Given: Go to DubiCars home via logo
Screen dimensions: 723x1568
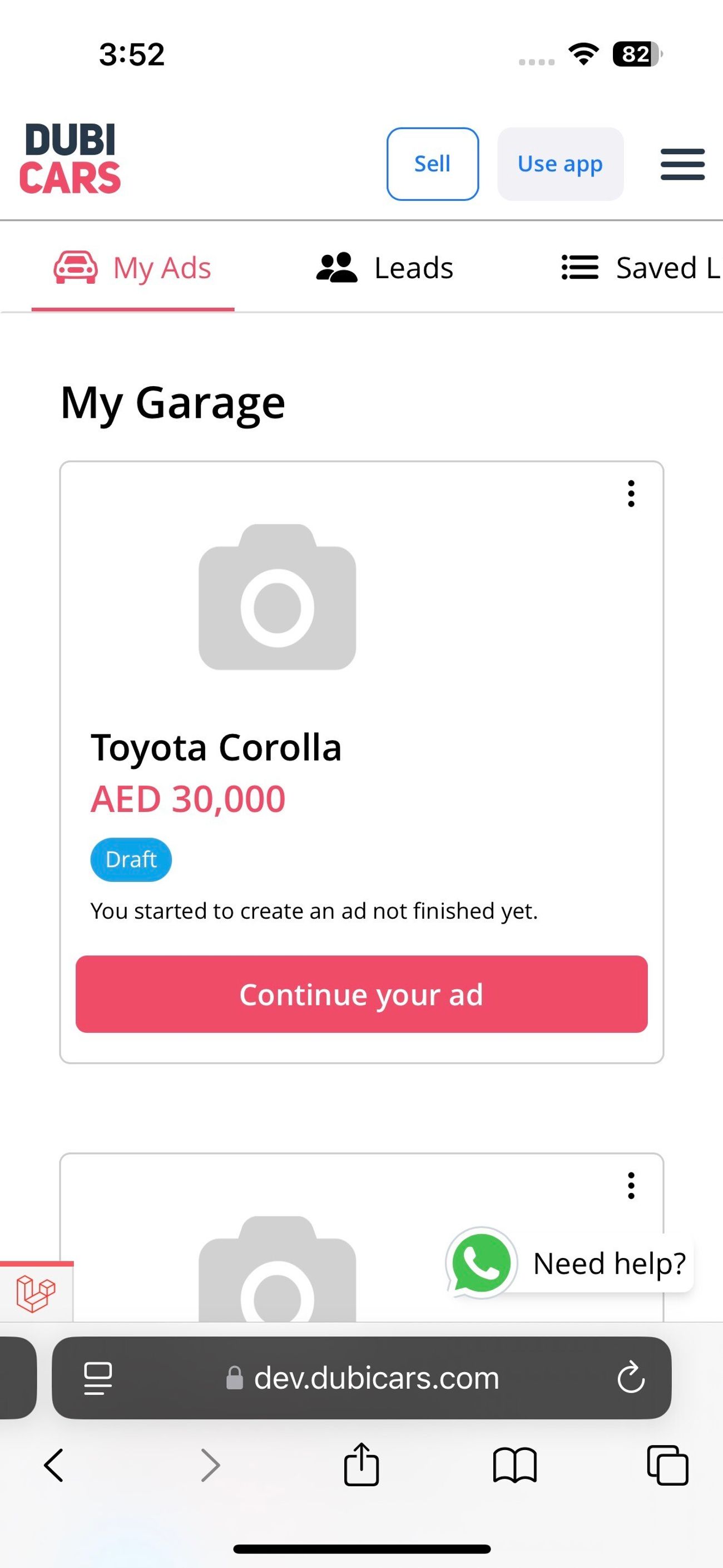Looking at the screenshot, I should click(x=70, y=158).
